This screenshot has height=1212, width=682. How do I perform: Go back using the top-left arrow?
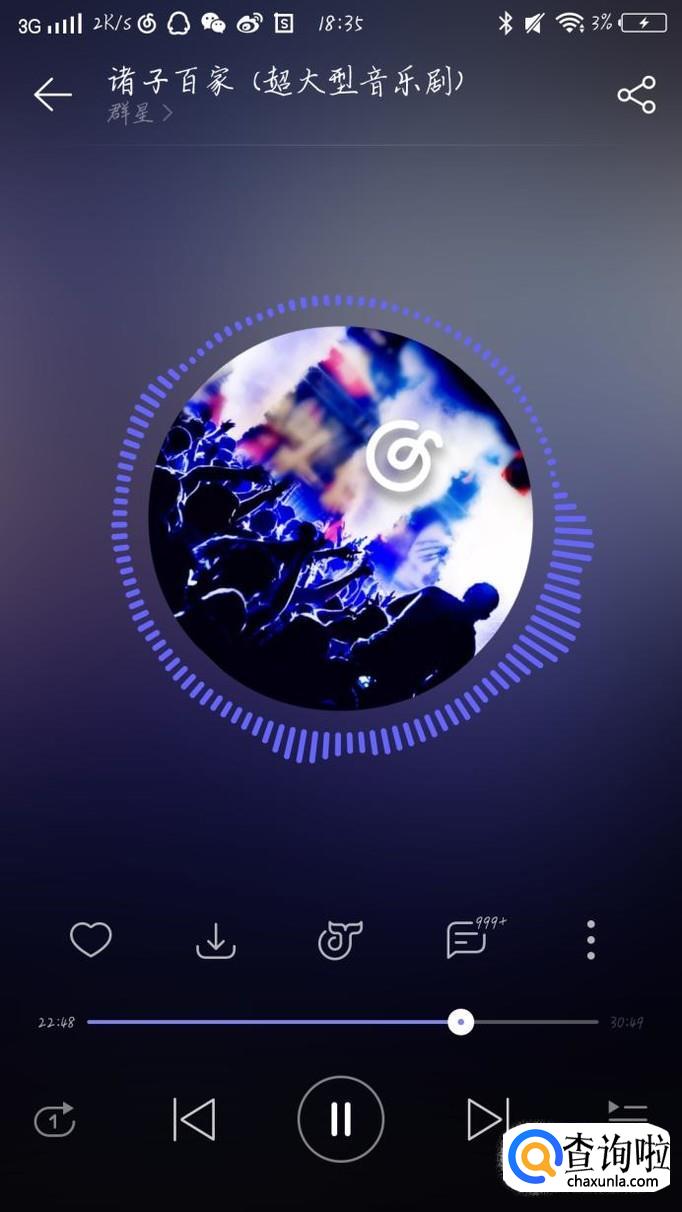(52, 94)
